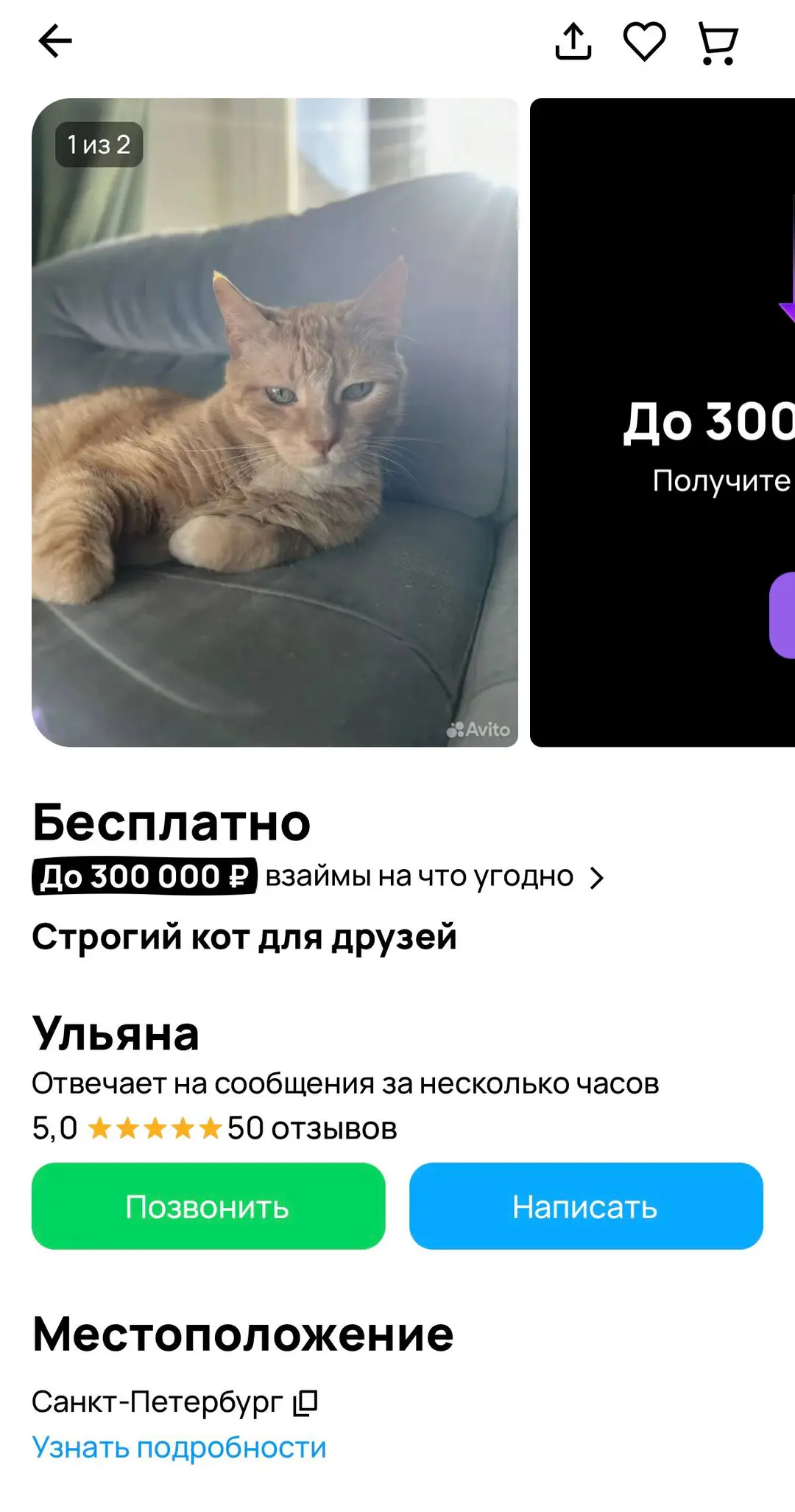Open the seller profile Ульяна
The width and height of the screenshot is (795, 1512).
[x=115, y=1034]
